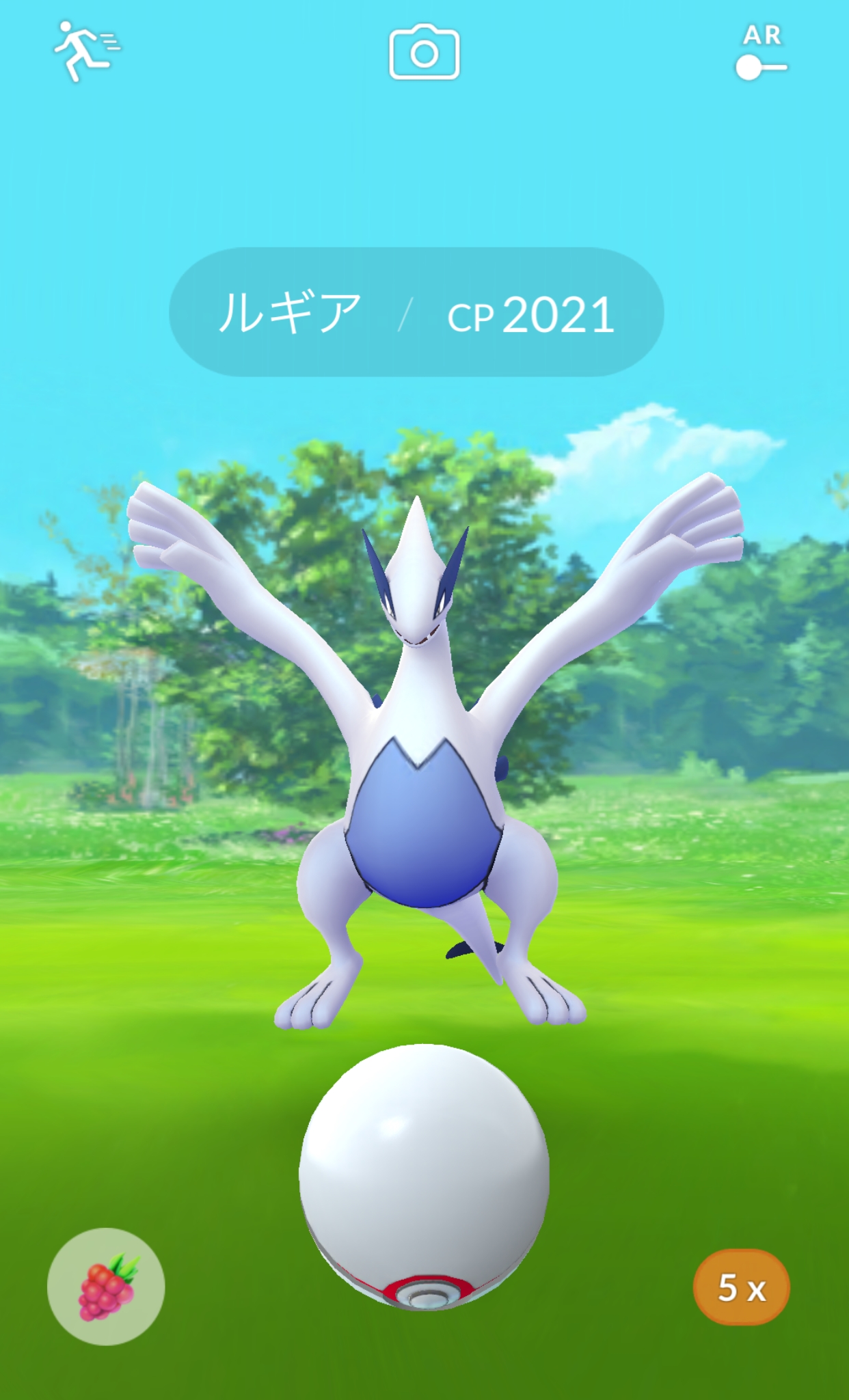Open the 5x Premier Ball selector

[742, 1287]
